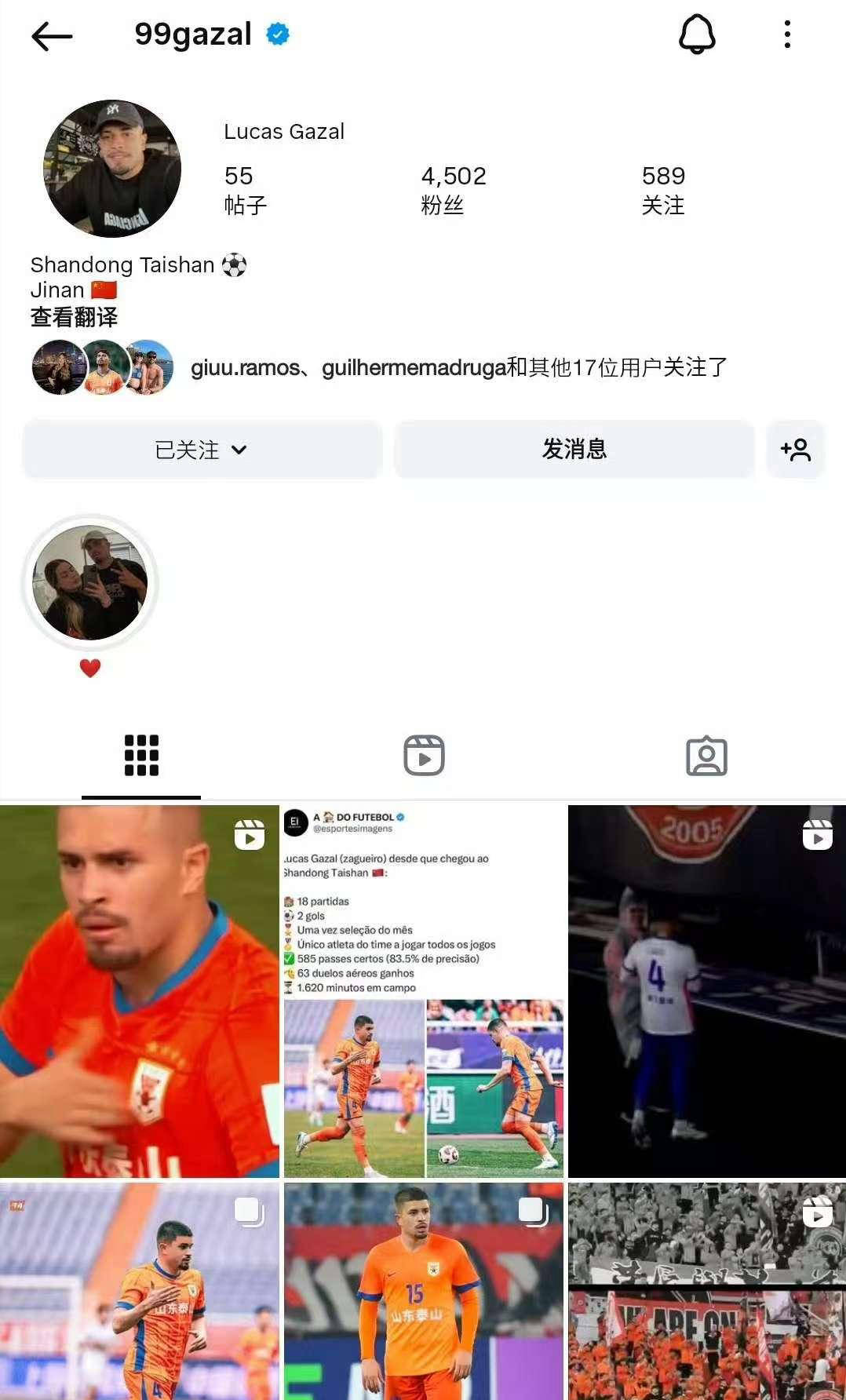This screenshot has width=846, height=1400.
Task: Tap 查看翻译 to translate the bio
Action: point(74,318)
